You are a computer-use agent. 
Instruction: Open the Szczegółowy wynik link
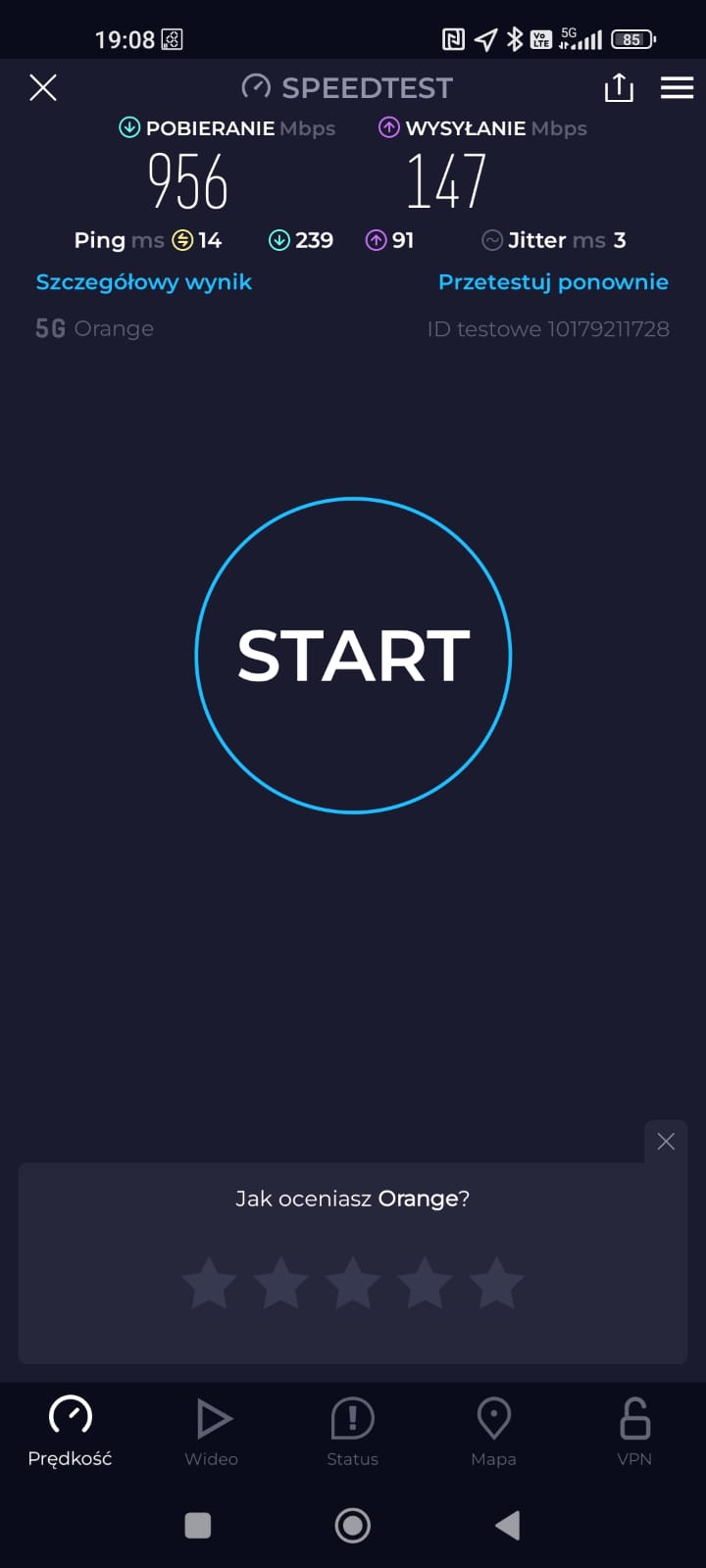point(144,282)
